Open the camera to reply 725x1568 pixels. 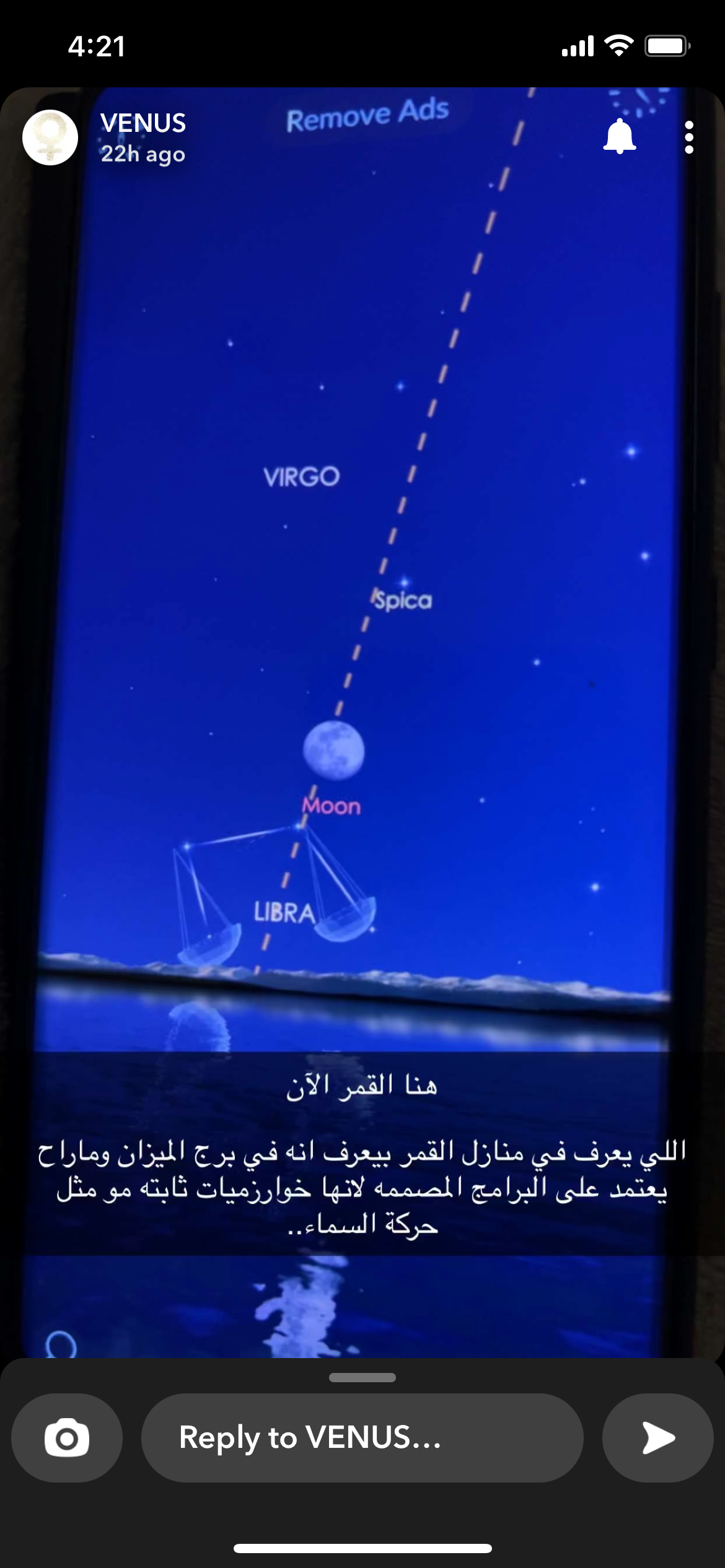tap(67, 1437)
